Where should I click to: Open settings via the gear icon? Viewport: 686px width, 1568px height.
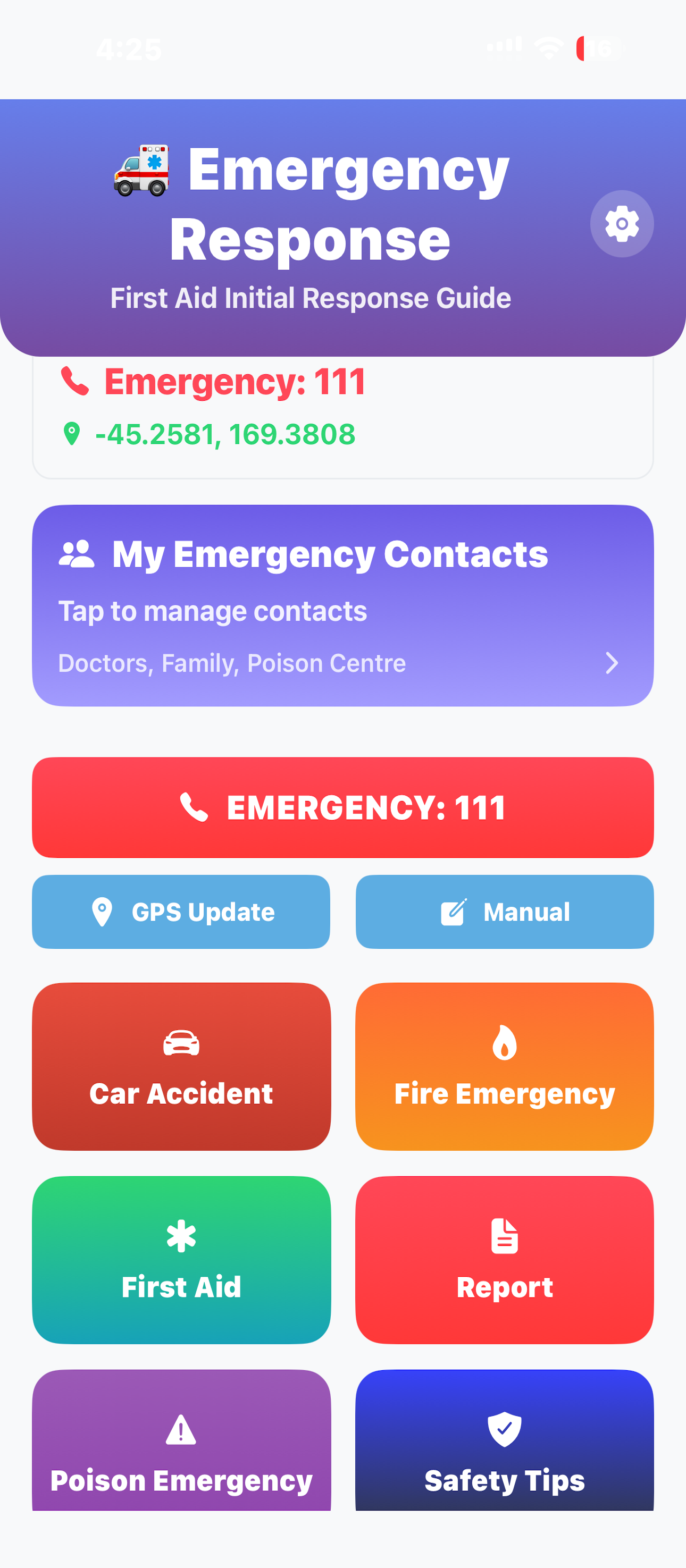point(622,224)
